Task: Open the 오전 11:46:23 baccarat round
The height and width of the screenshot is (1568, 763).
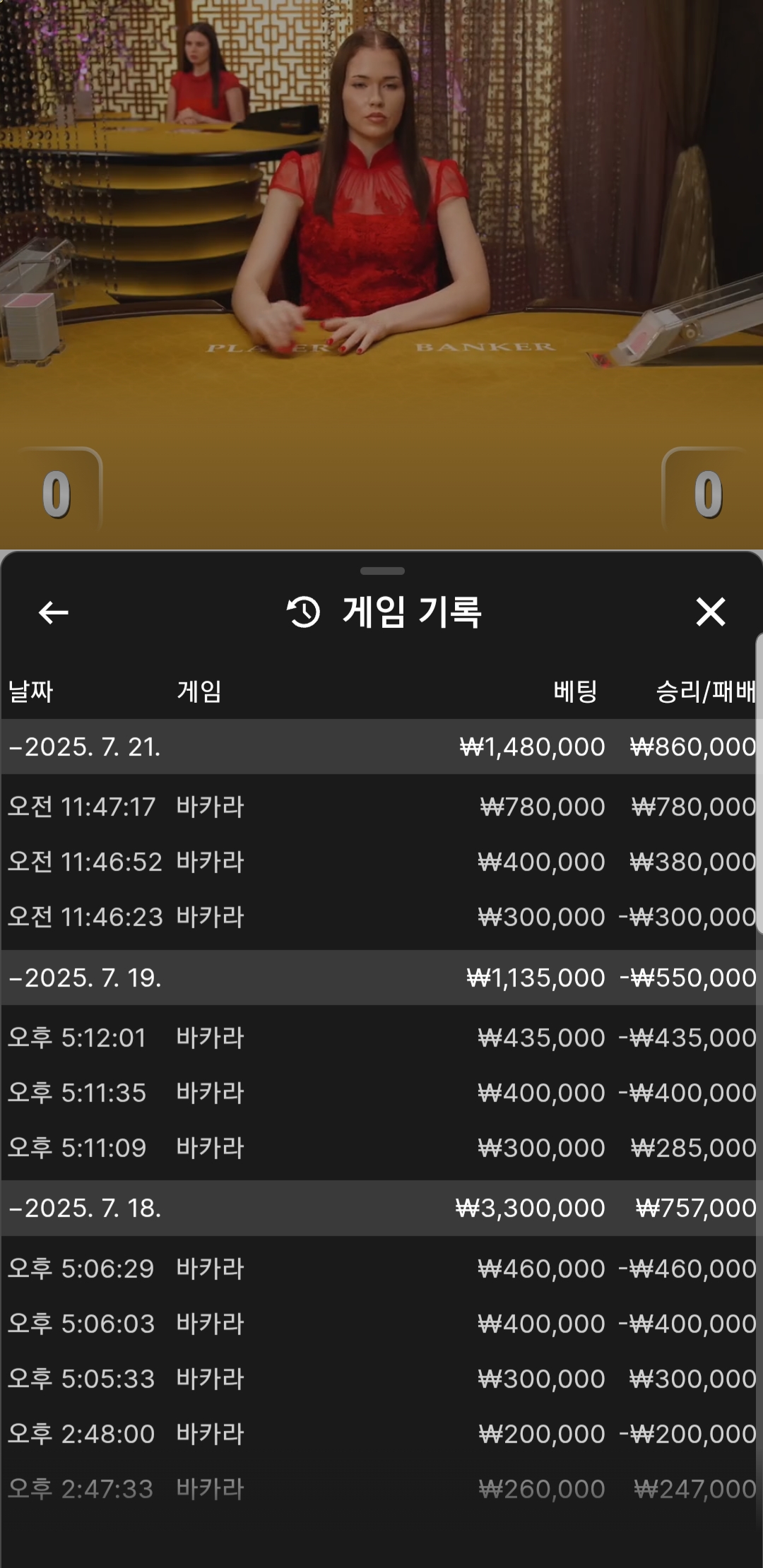Action: (x=379, y=917)
